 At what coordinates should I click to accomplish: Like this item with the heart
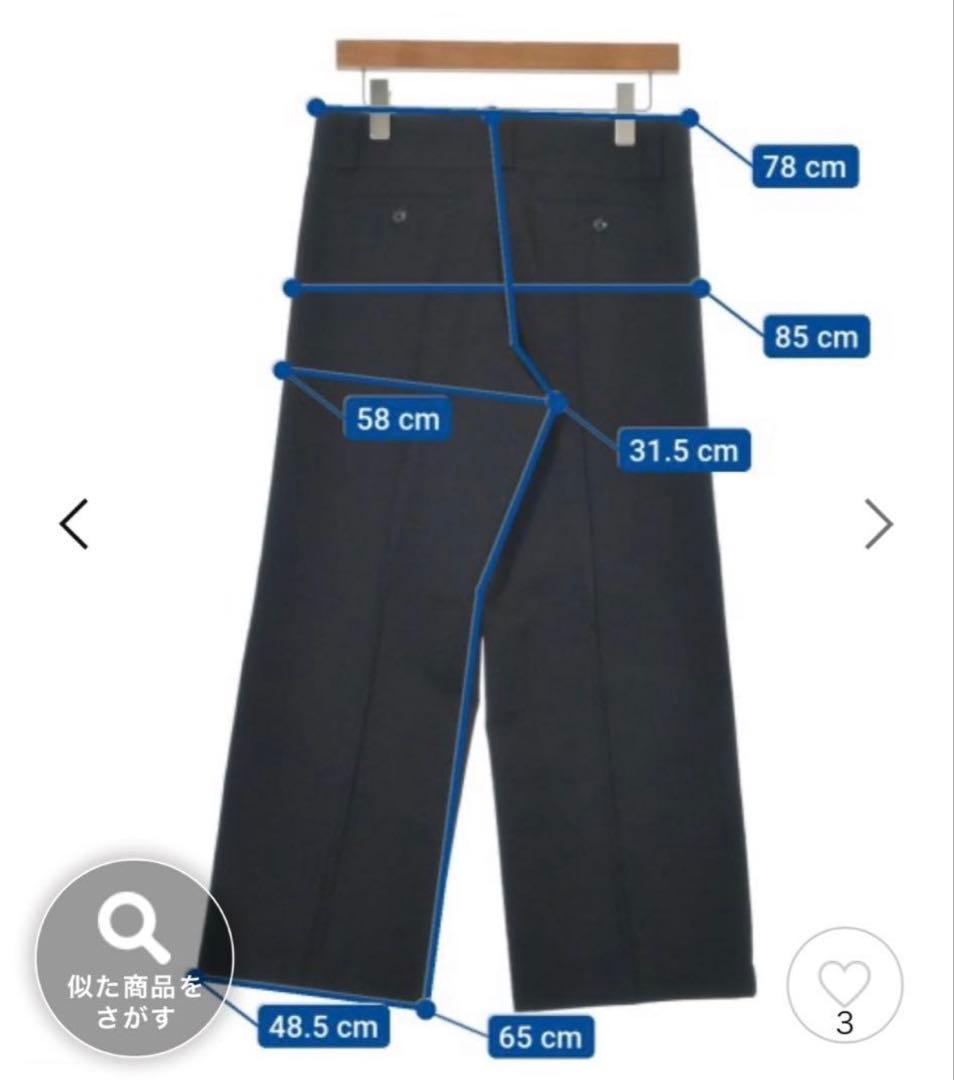[x=845, y=983]
